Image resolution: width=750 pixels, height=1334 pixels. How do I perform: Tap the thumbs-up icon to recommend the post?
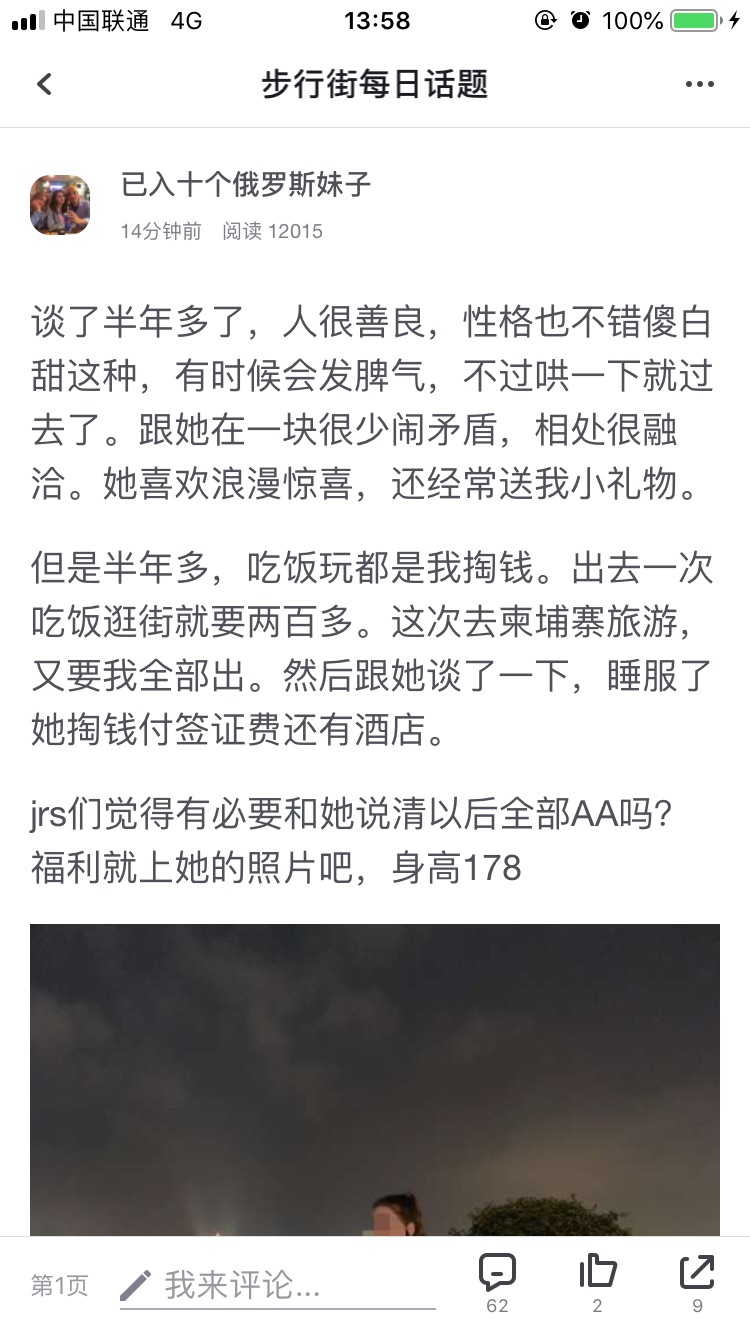pos(597,1272)
